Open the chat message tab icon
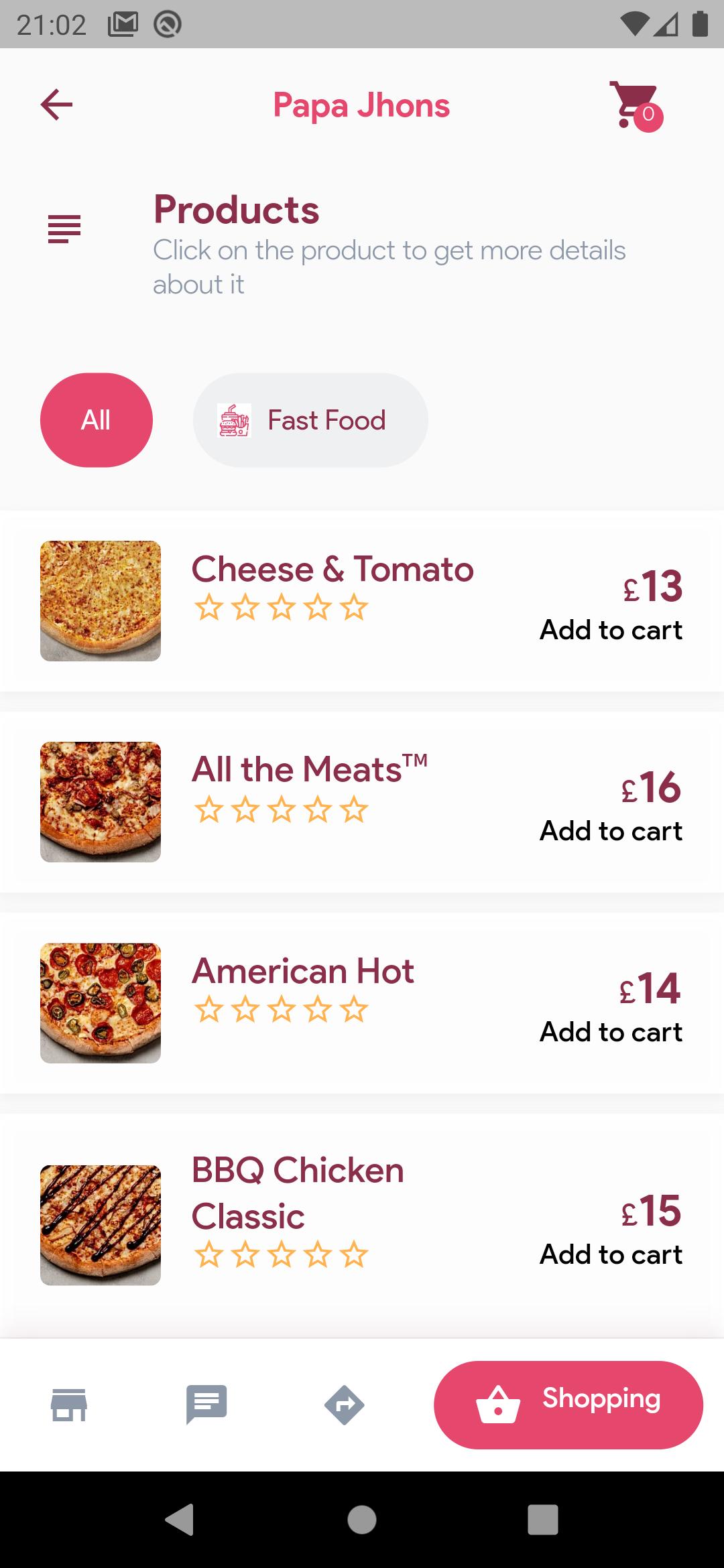This screenshot has height=1568, width=724. (206, 1404)
